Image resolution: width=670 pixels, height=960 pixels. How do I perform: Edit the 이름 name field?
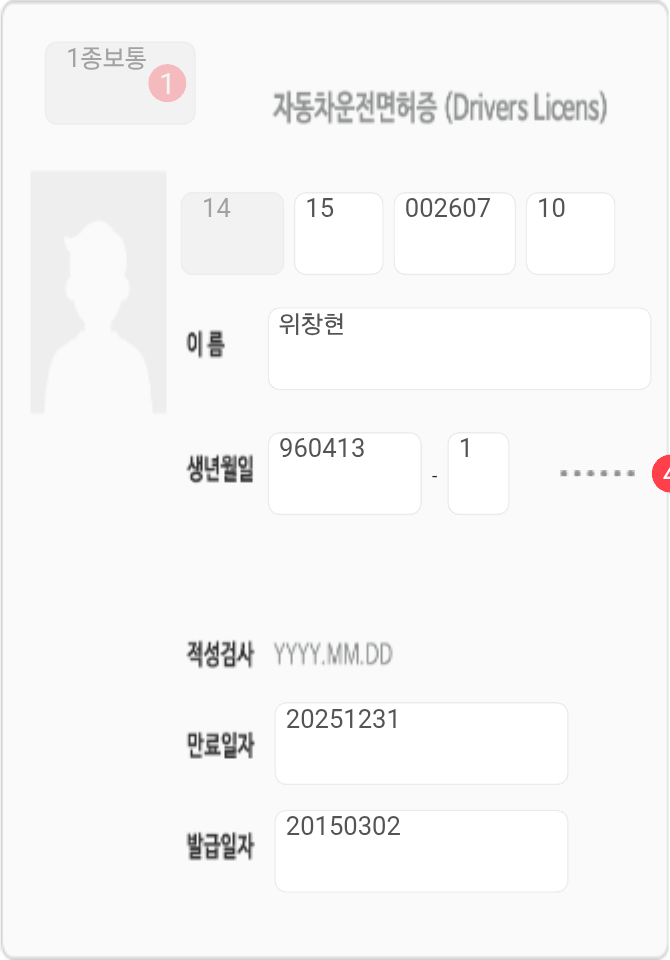[459, 348]
